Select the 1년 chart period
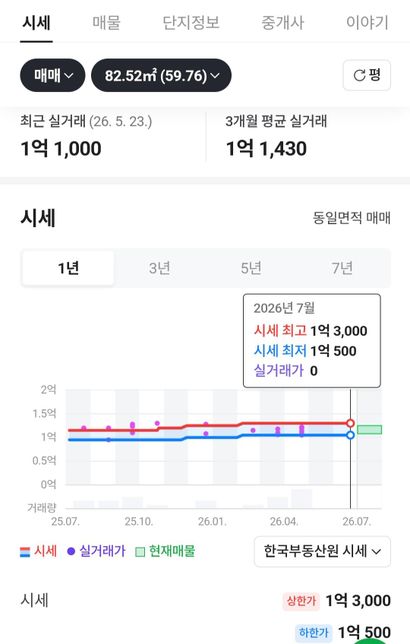The width and height of the screenshot is (410, 644). [68, 268]
